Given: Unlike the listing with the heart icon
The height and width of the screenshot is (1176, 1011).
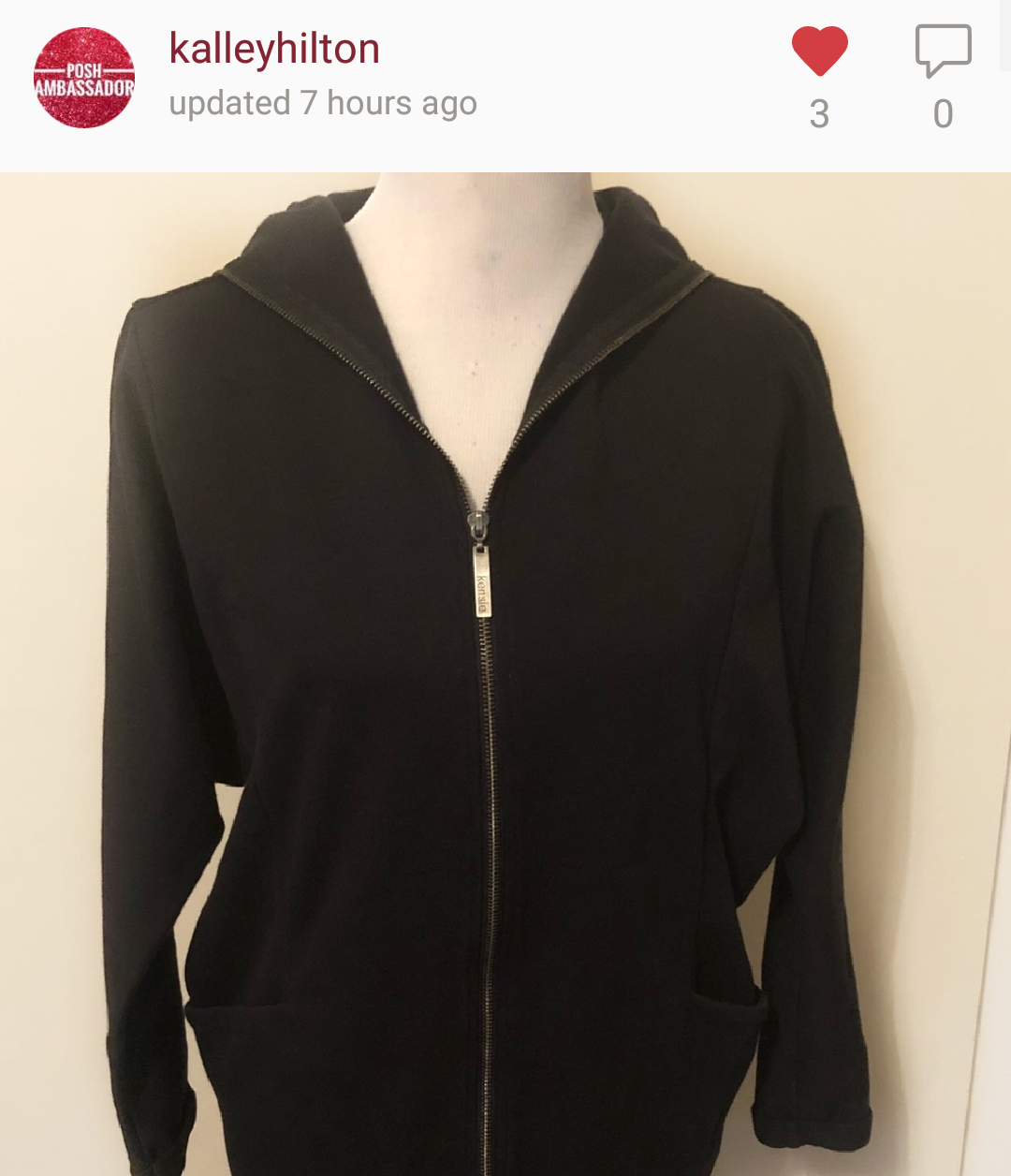Looking at the screenshot, I should click(x=820, y=51).
